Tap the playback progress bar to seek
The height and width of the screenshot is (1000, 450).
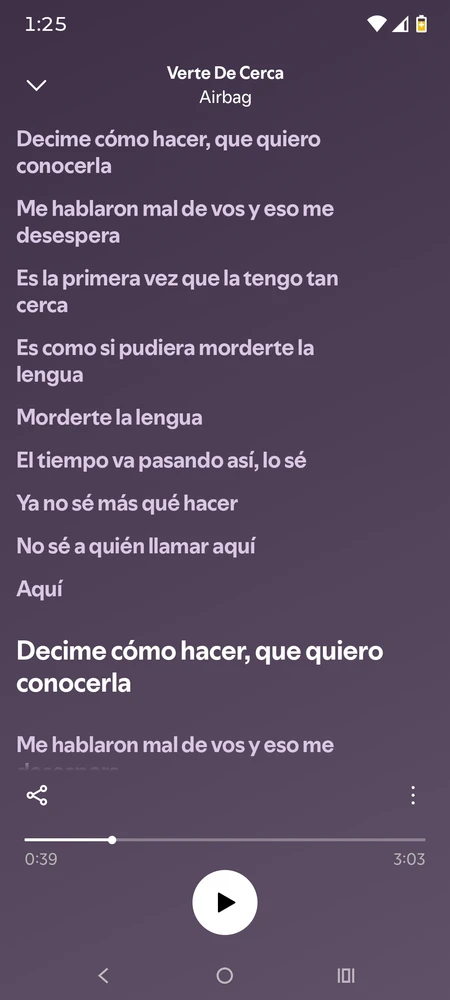click(x=224, y=840)
